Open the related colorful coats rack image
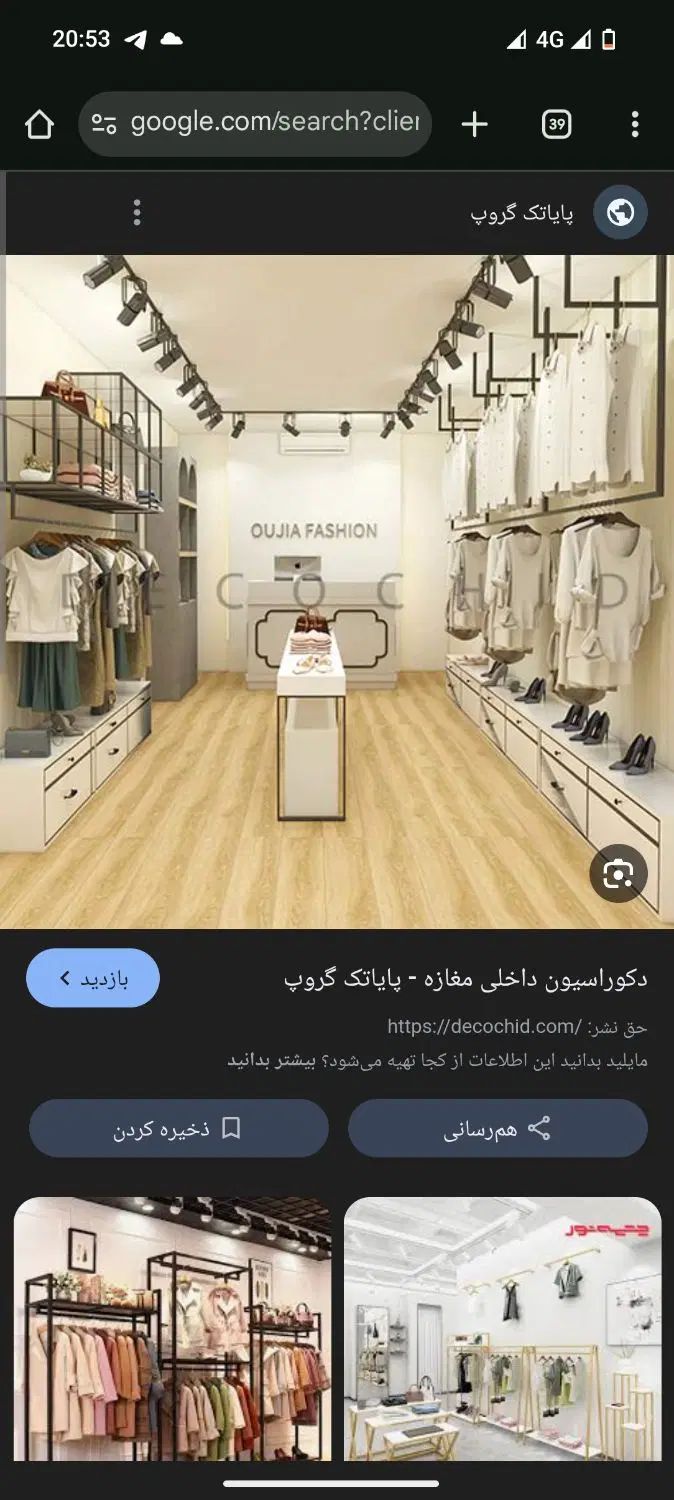This screenshot has height=1500, width=674. [x=172, y=1330]
